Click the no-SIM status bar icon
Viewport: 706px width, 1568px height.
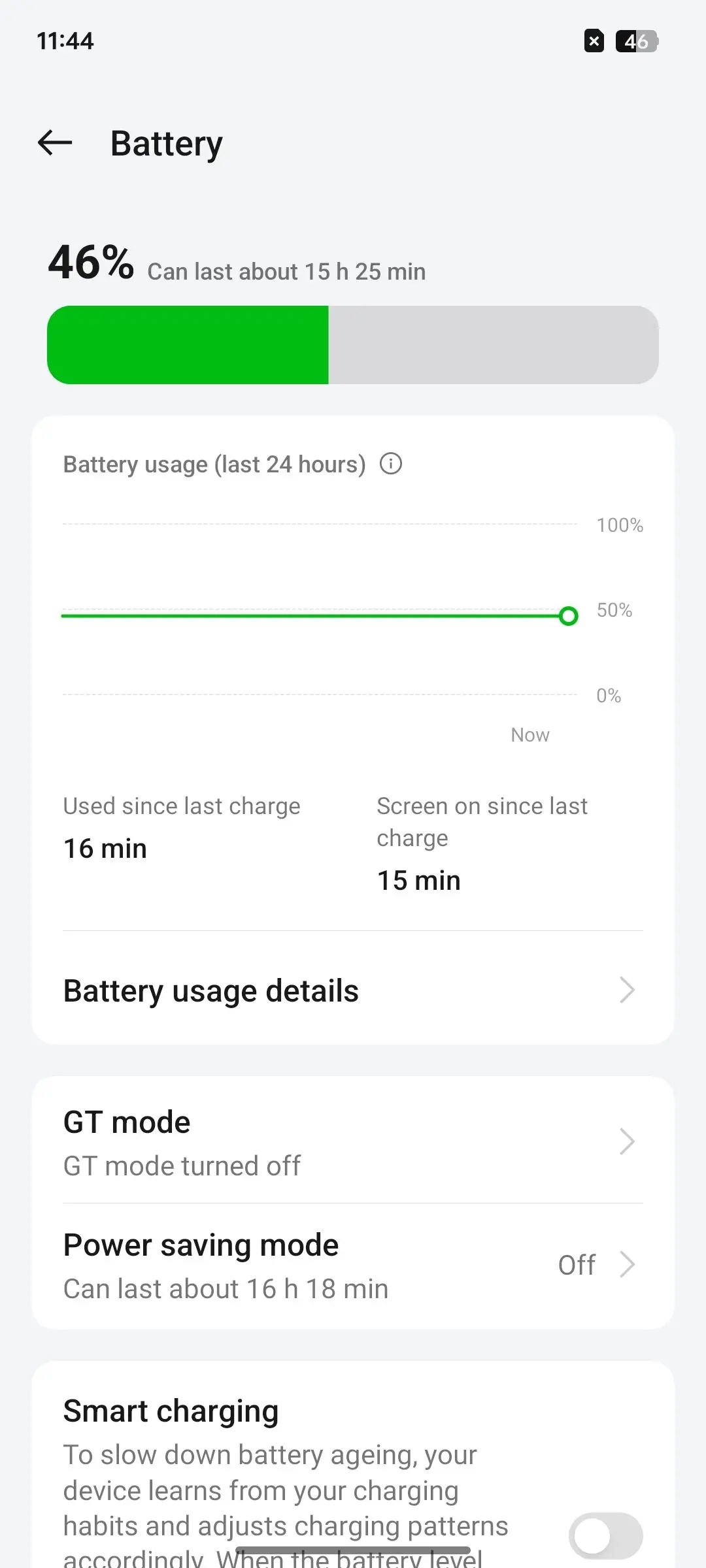pos(593,41)
